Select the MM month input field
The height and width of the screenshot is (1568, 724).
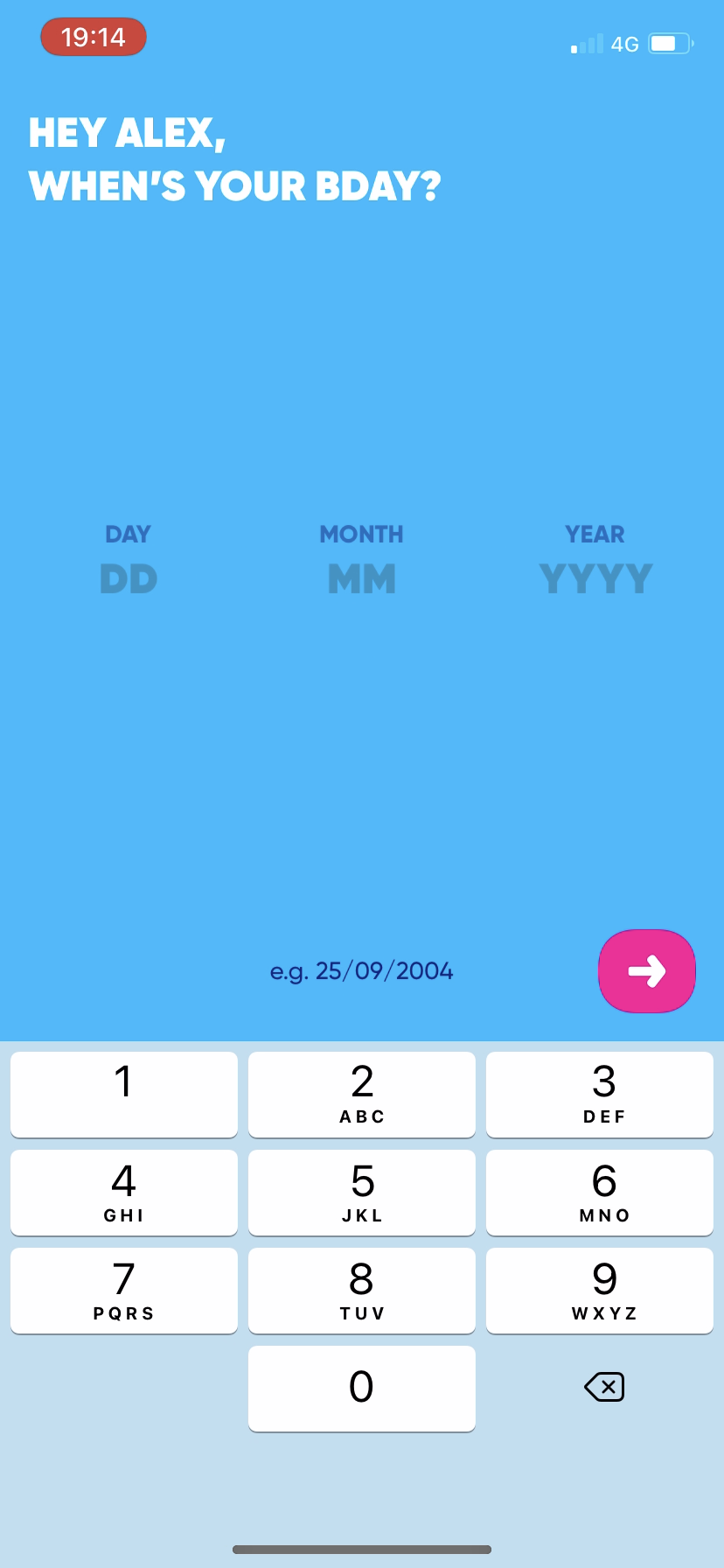pos(361,577)
